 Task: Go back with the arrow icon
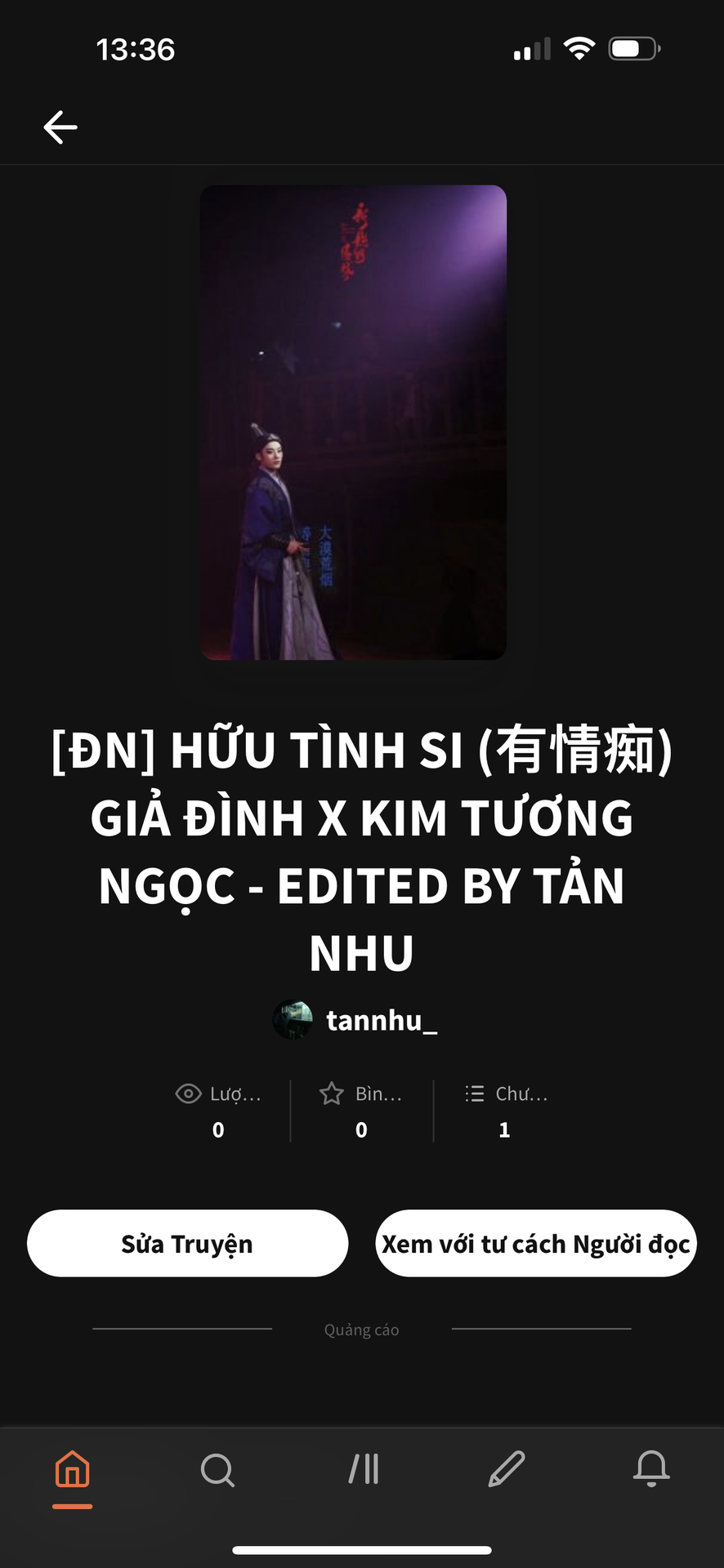60,127
